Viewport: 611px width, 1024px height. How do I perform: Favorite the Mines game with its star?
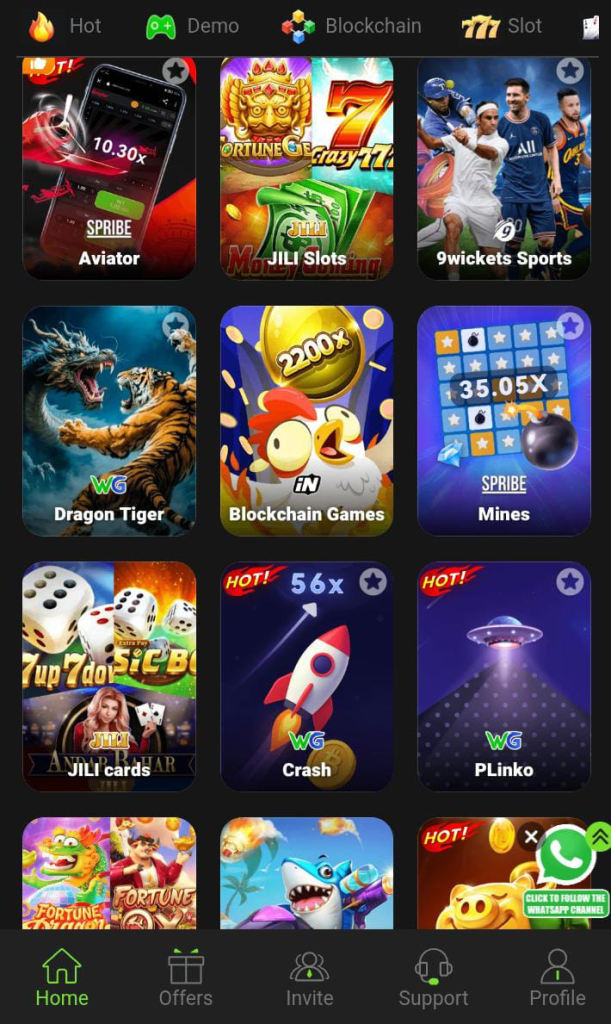(570, 326)
